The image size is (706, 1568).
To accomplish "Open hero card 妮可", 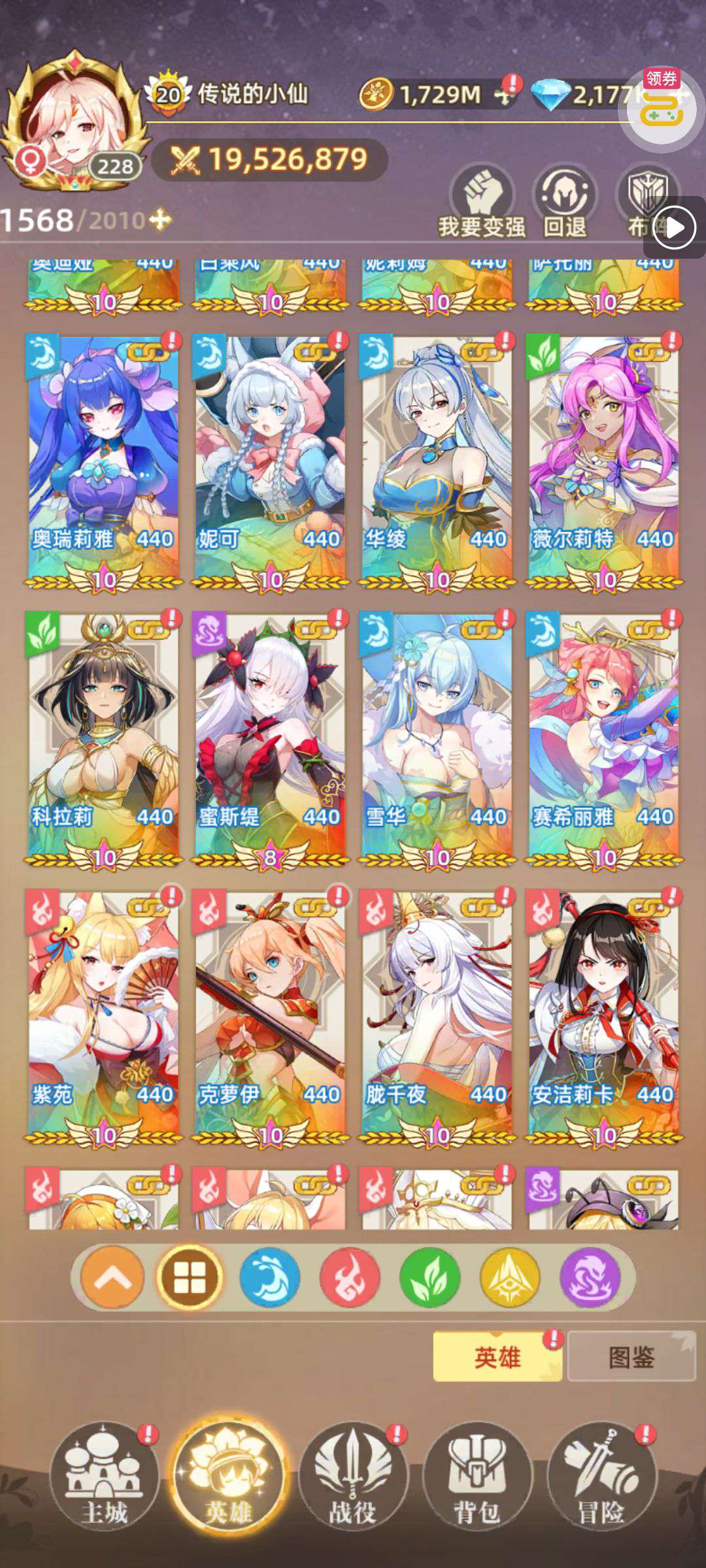I will (x=270, y=462).
